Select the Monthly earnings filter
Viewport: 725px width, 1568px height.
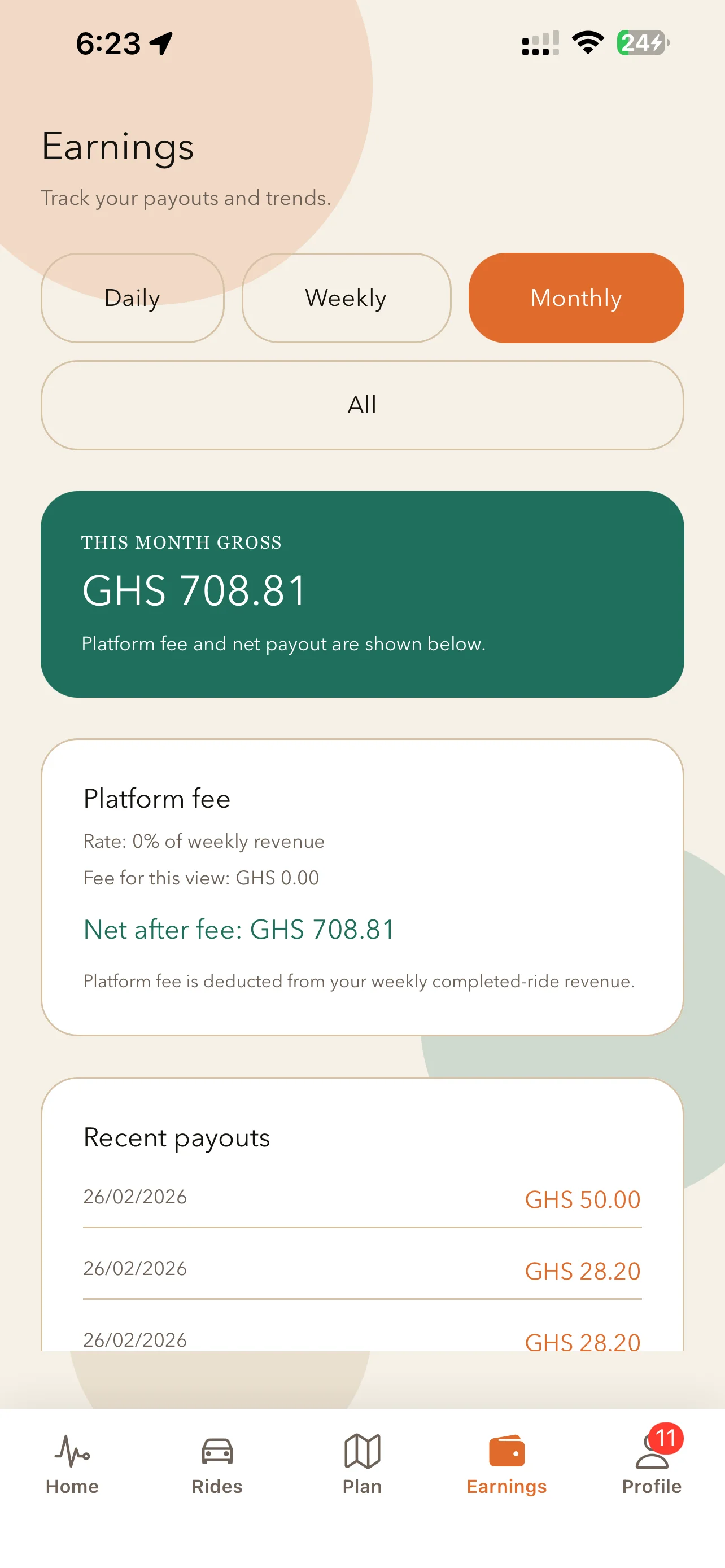576,297
